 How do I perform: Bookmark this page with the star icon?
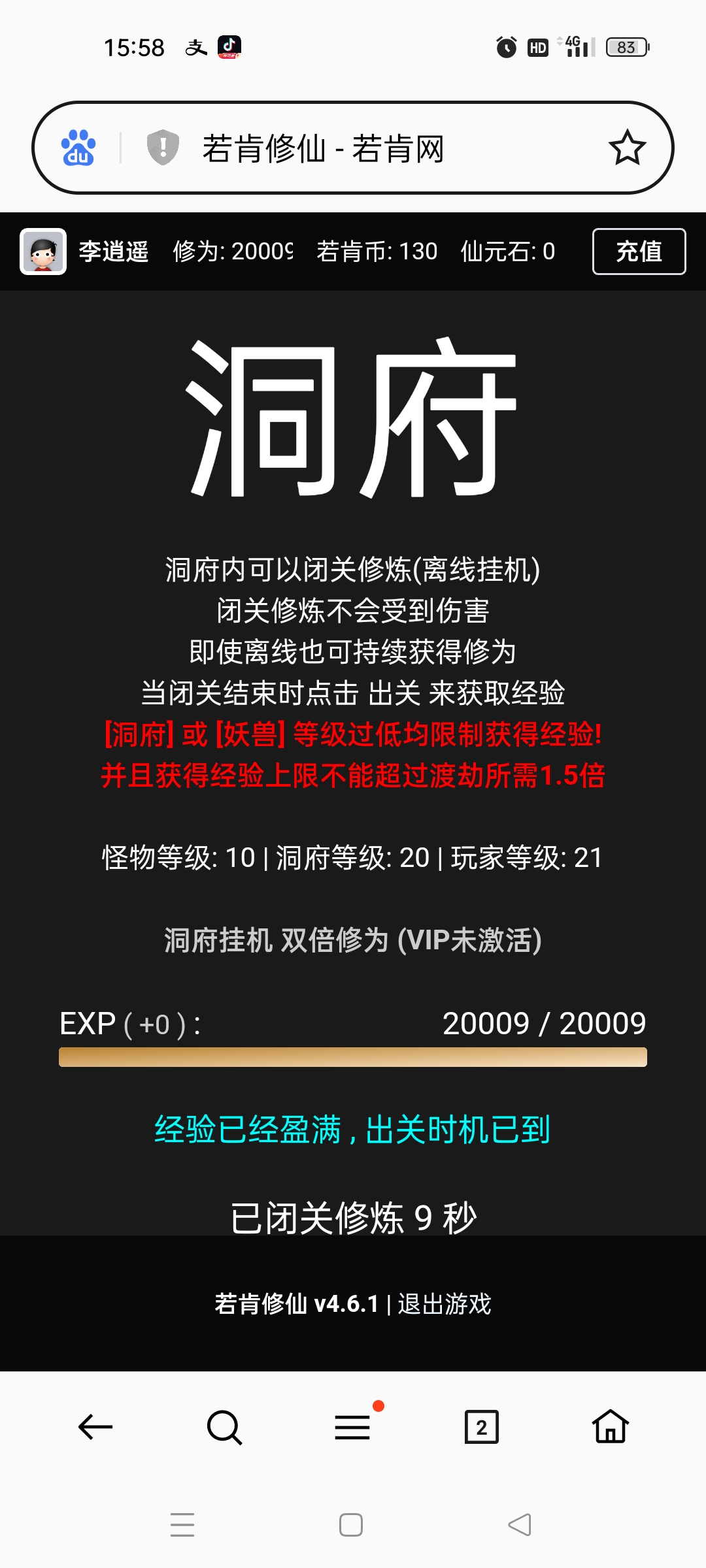coord(627,148)
